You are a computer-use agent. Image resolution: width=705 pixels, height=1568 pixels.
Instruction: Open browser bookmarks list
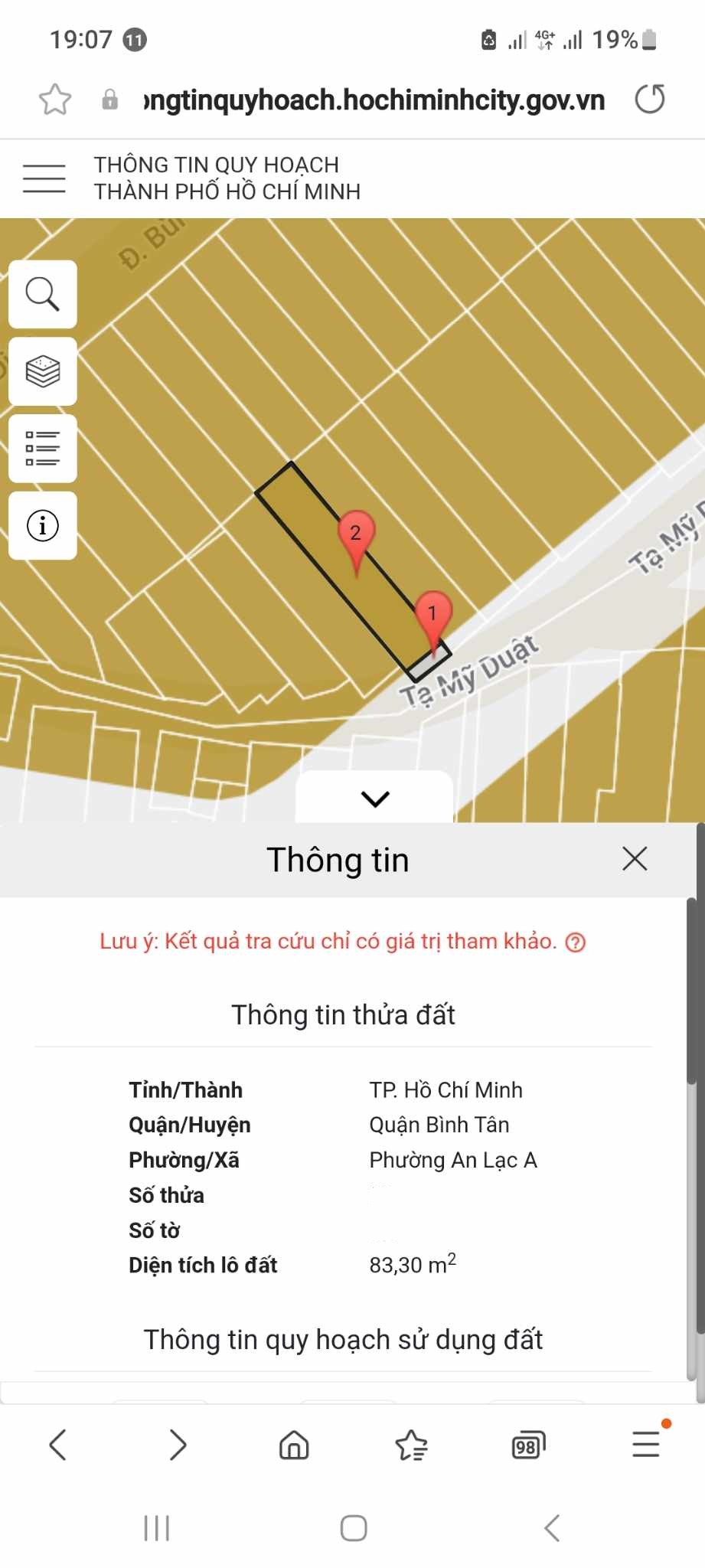click(412, 1445)
